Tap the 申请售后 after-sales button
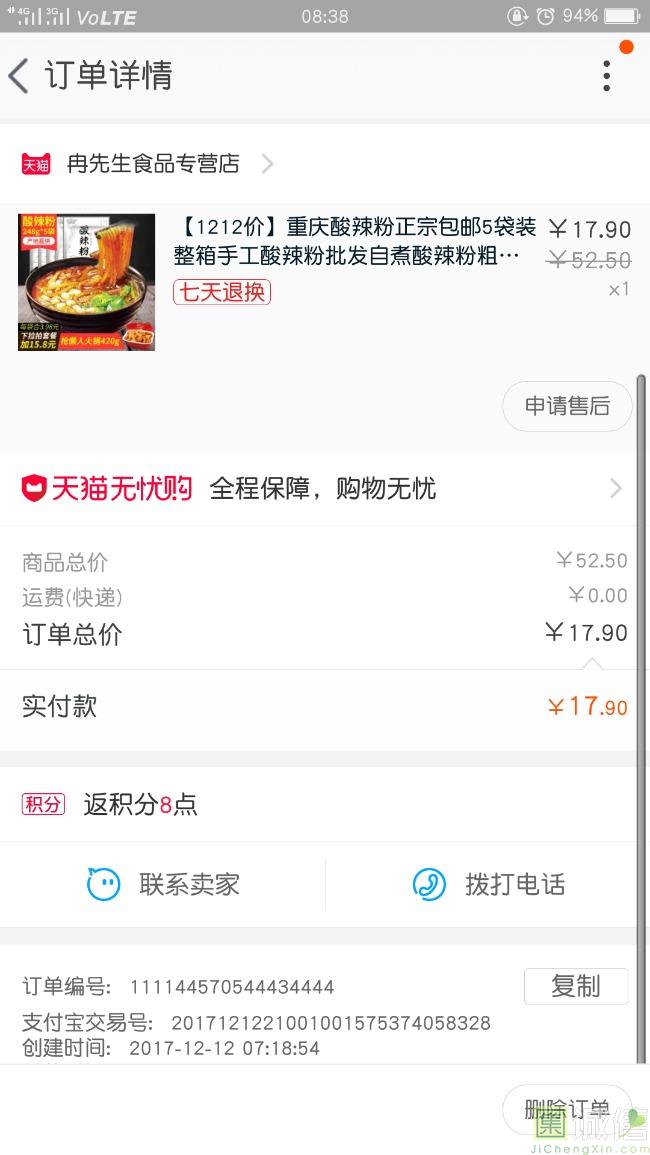The height and width of the screenshot is (1155, 650). [x=567, y=406]
